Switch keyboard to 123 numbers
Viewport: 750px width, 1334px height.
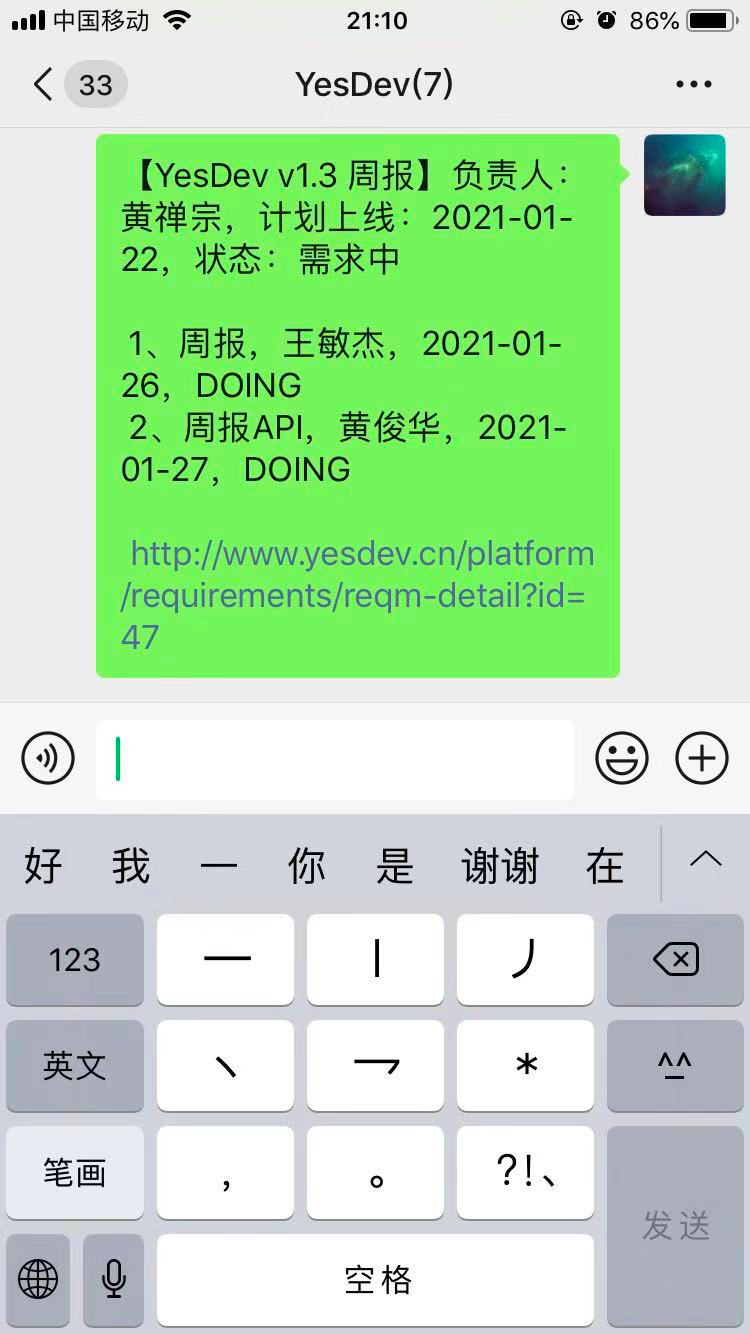pos(75,960)
